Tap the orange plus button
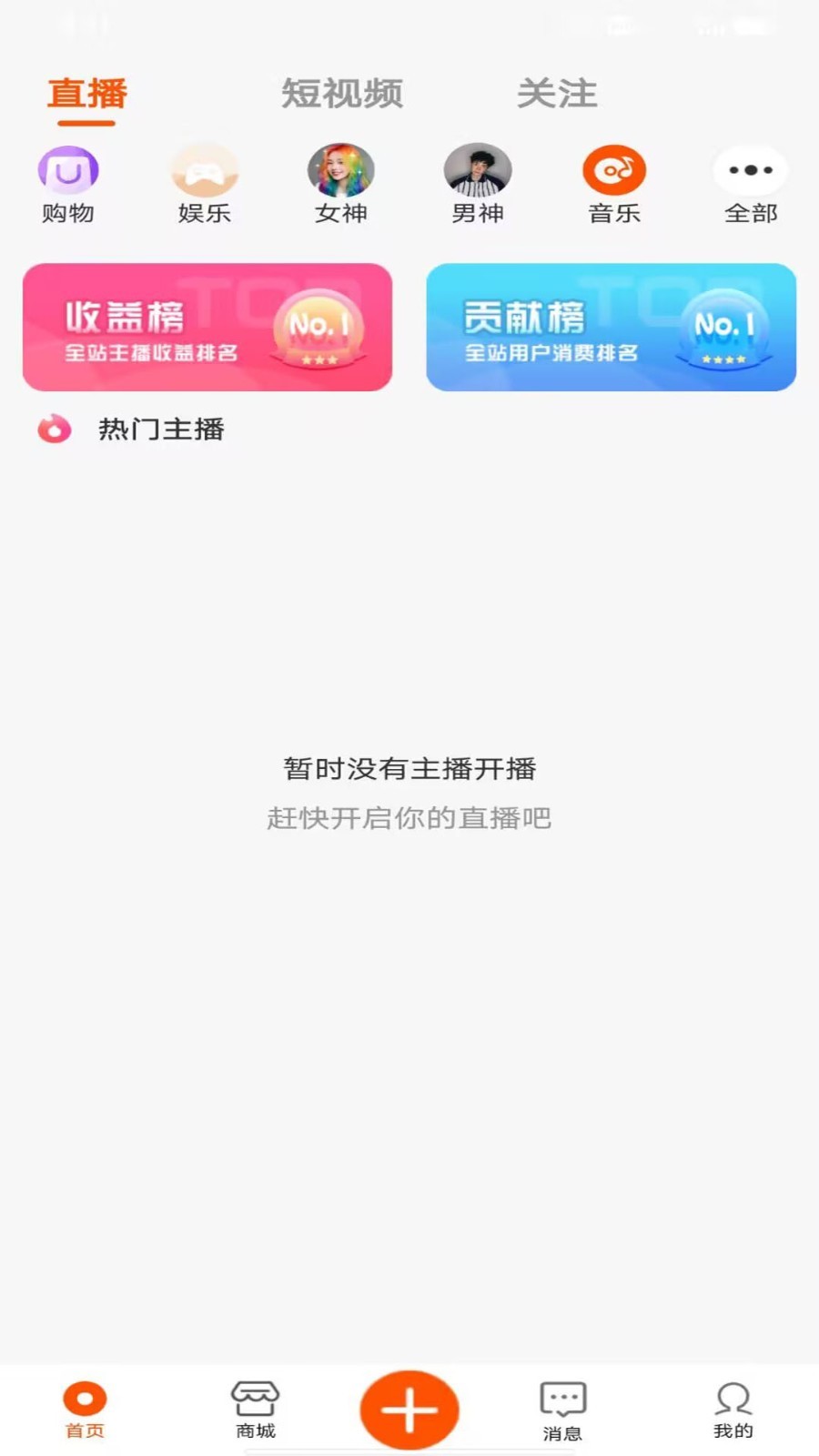 [x=409, y=1410]
